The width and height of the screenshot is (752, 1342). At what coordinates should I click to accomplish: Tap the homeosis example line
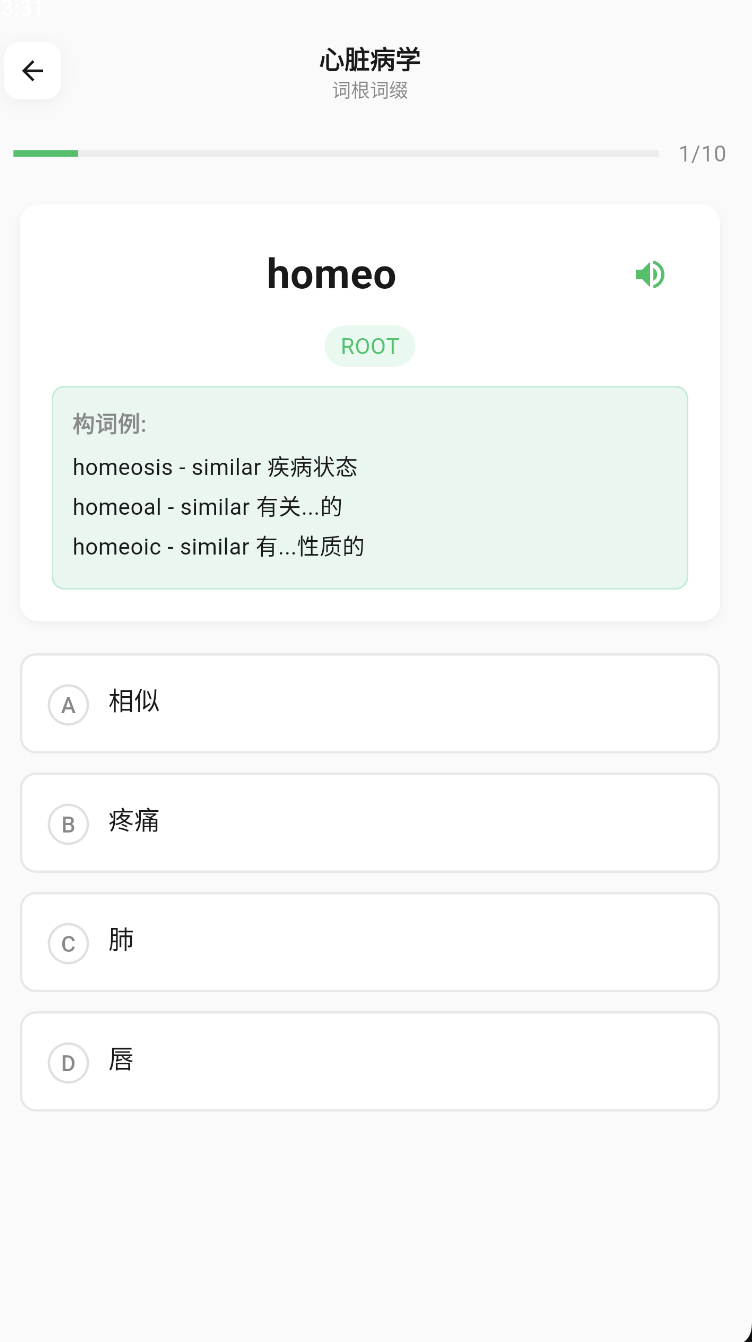point(215,467)
